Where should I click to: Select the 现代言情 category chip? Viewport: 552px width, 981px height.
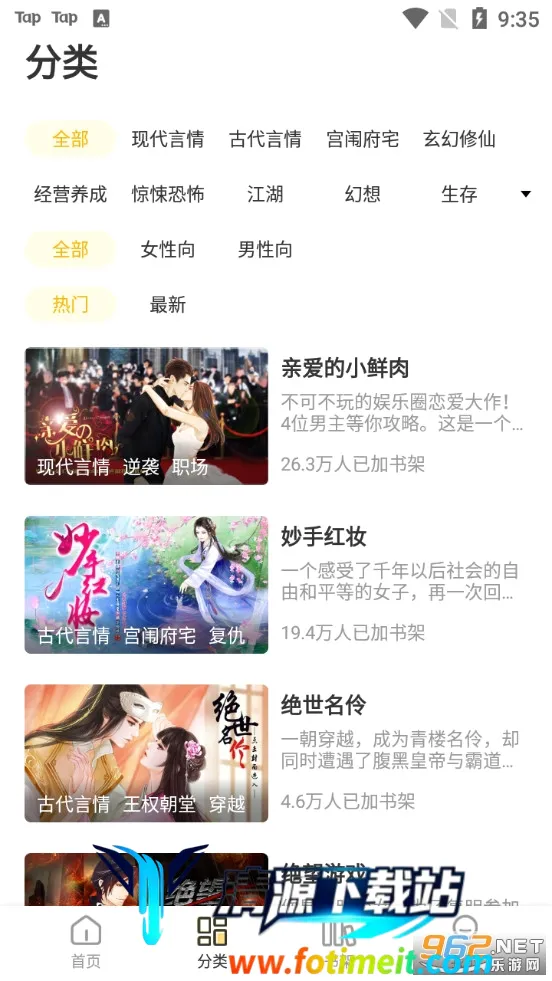tap(168, 139)
